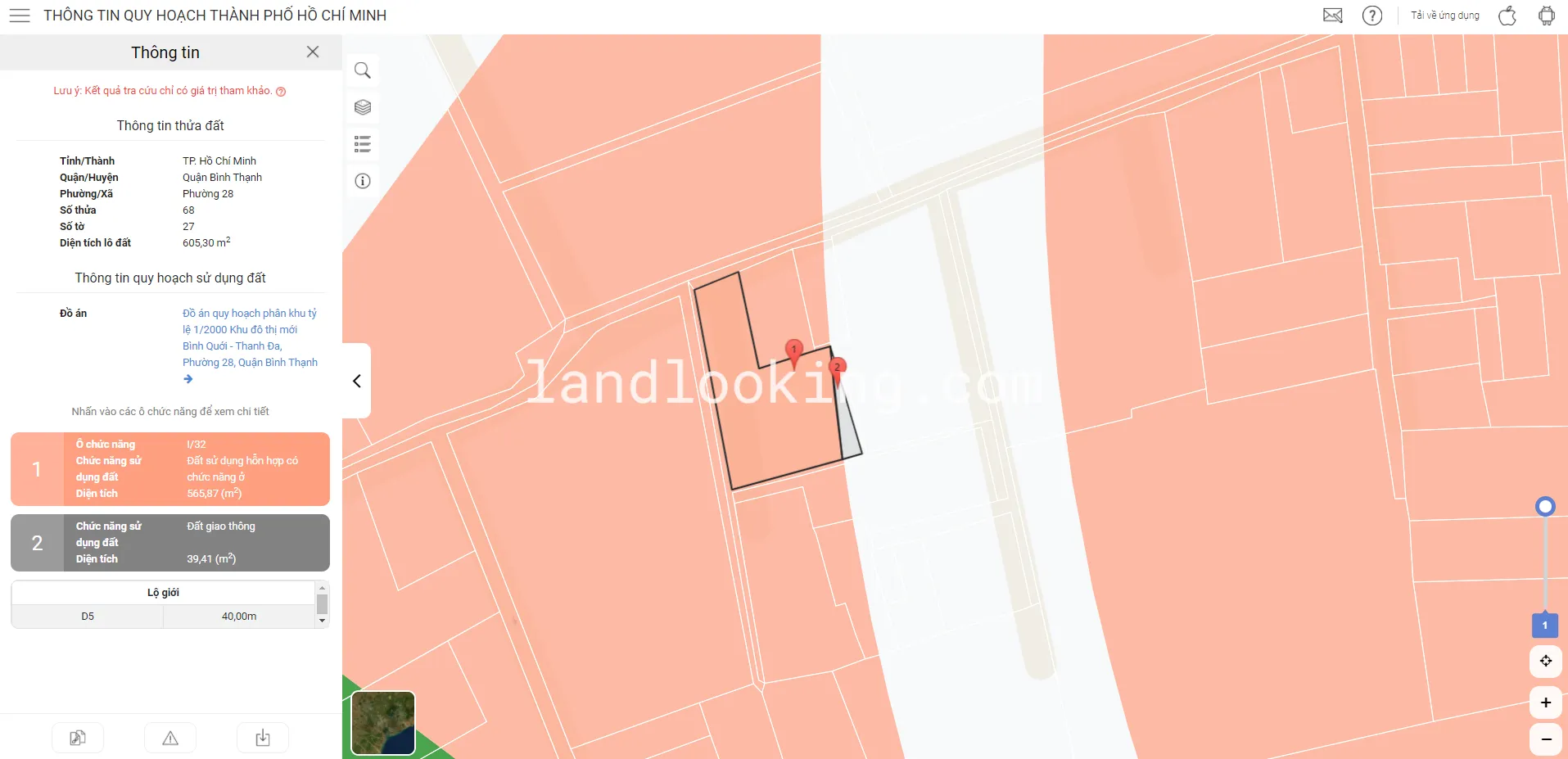Open the map layers control

[x=362, y=107]
